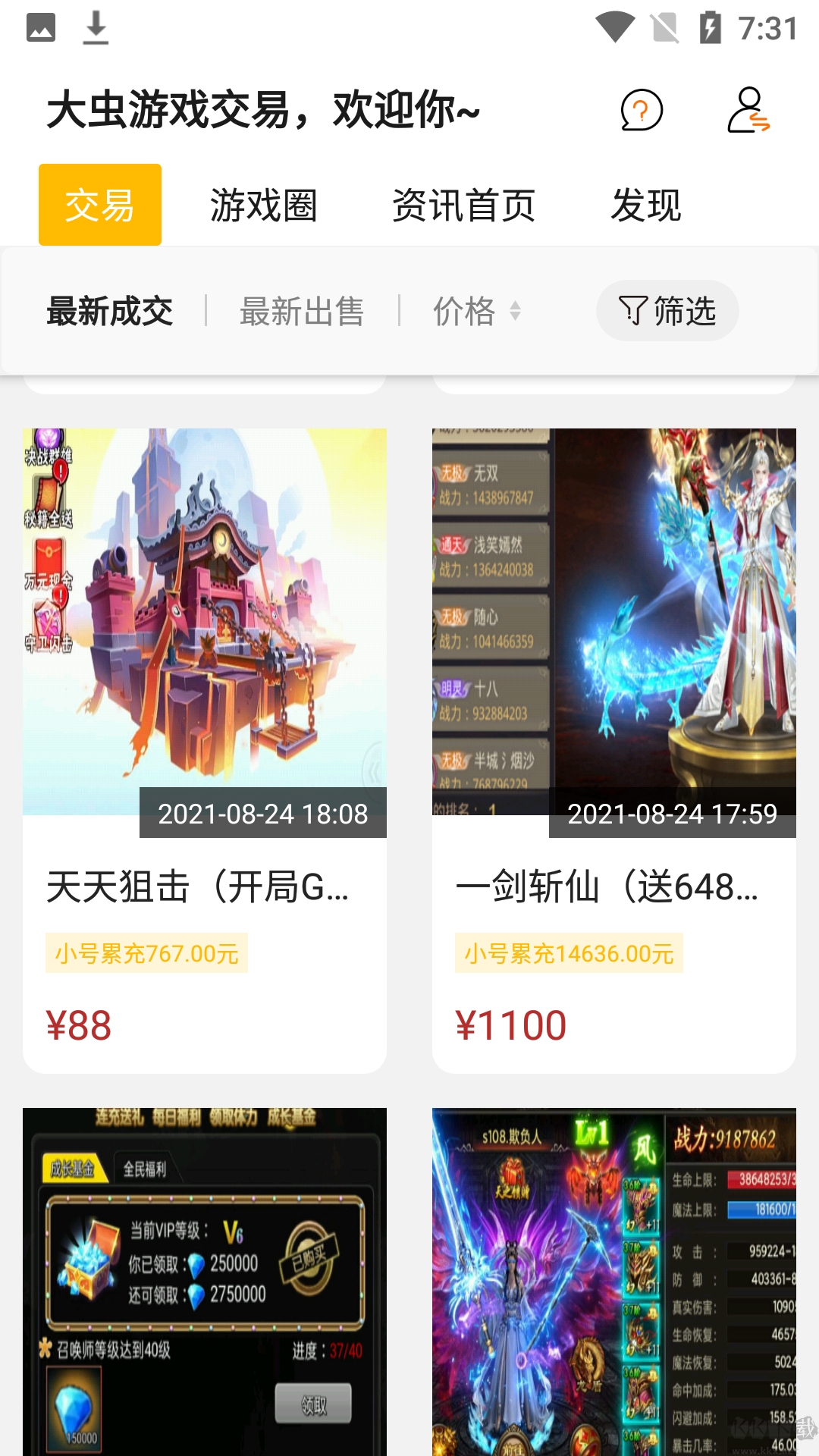The height and width of the screenshot is (1456, 819).
Task: Tap the Wi-Fi icon in status bar
Action: coord(614,27)
